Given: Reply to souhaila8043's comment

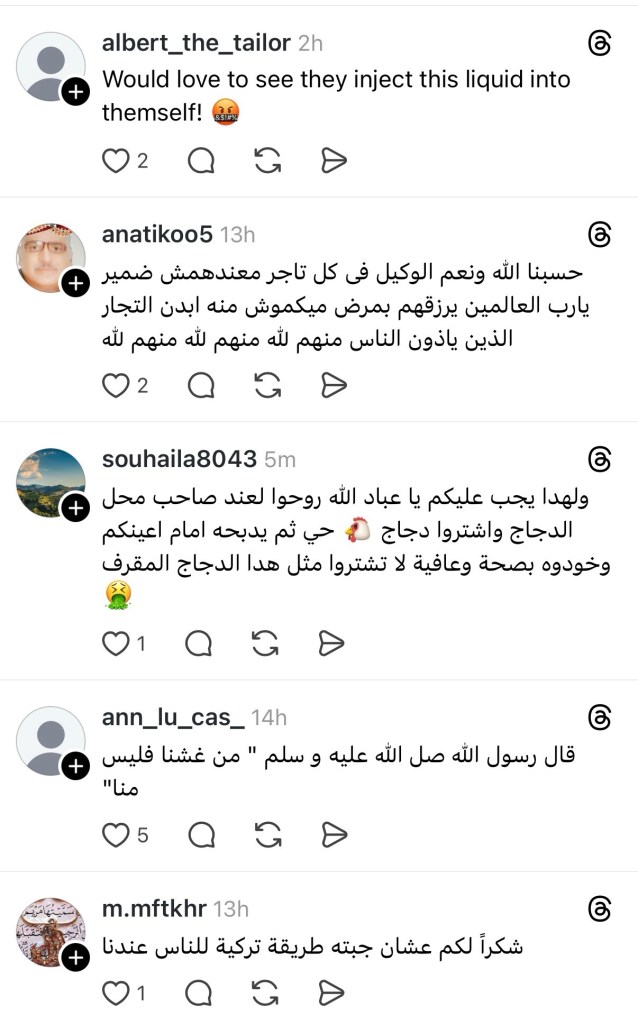Looking at the screenshot, I should click(200, 644).
